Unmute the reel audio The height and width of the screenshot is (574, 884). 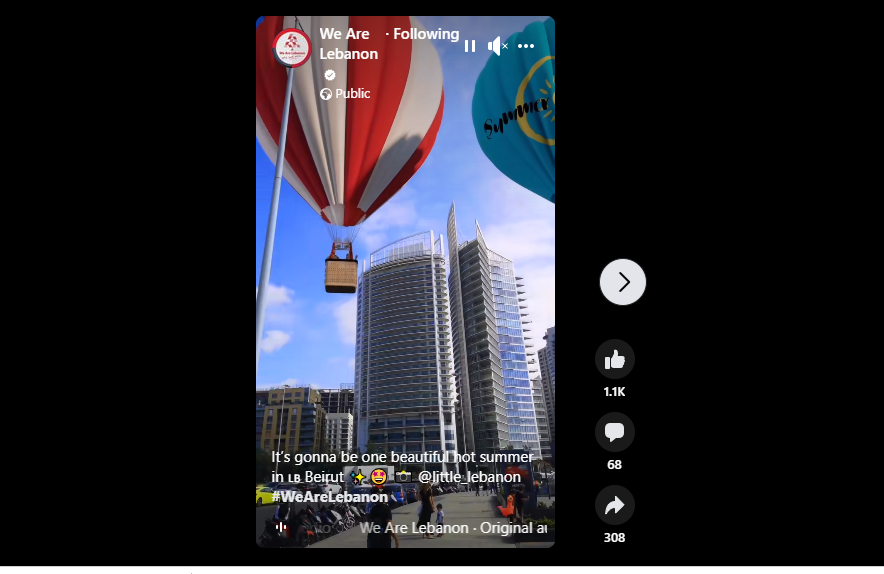pos(497,46)
